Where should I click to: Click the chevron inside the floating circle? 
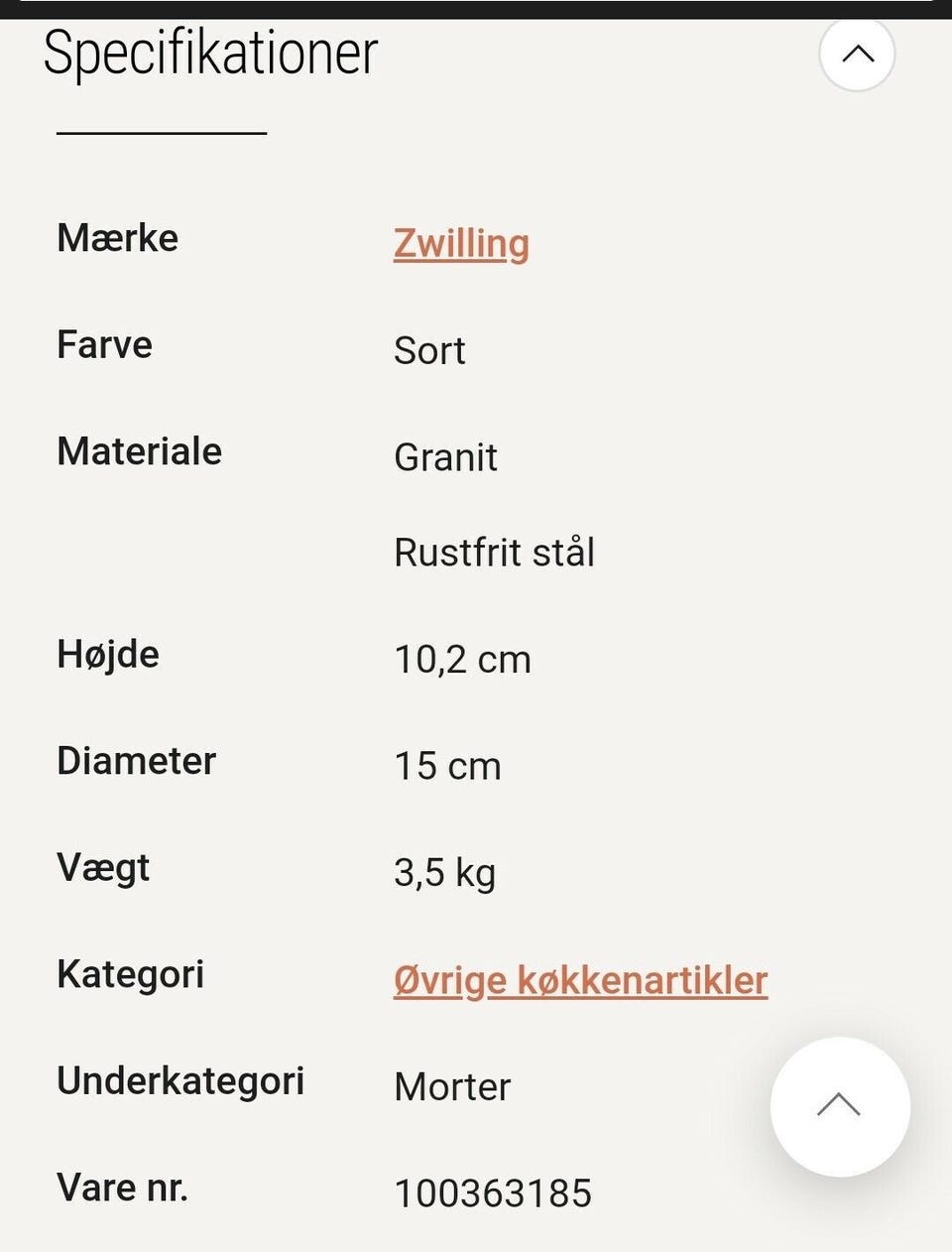coord(839,1106)
